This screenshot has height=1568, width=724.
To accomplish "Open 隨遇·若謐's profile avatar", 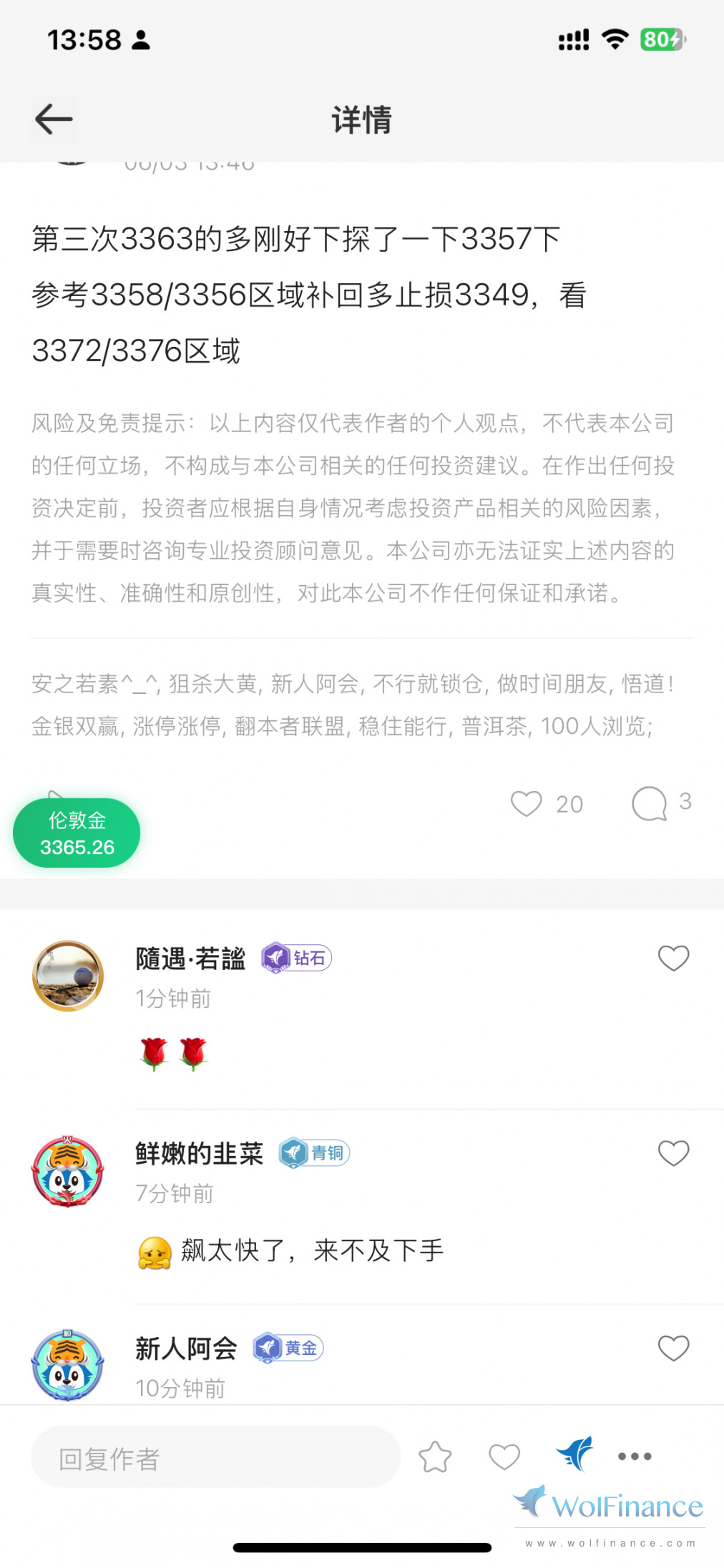I will click(x=68, y=976).
